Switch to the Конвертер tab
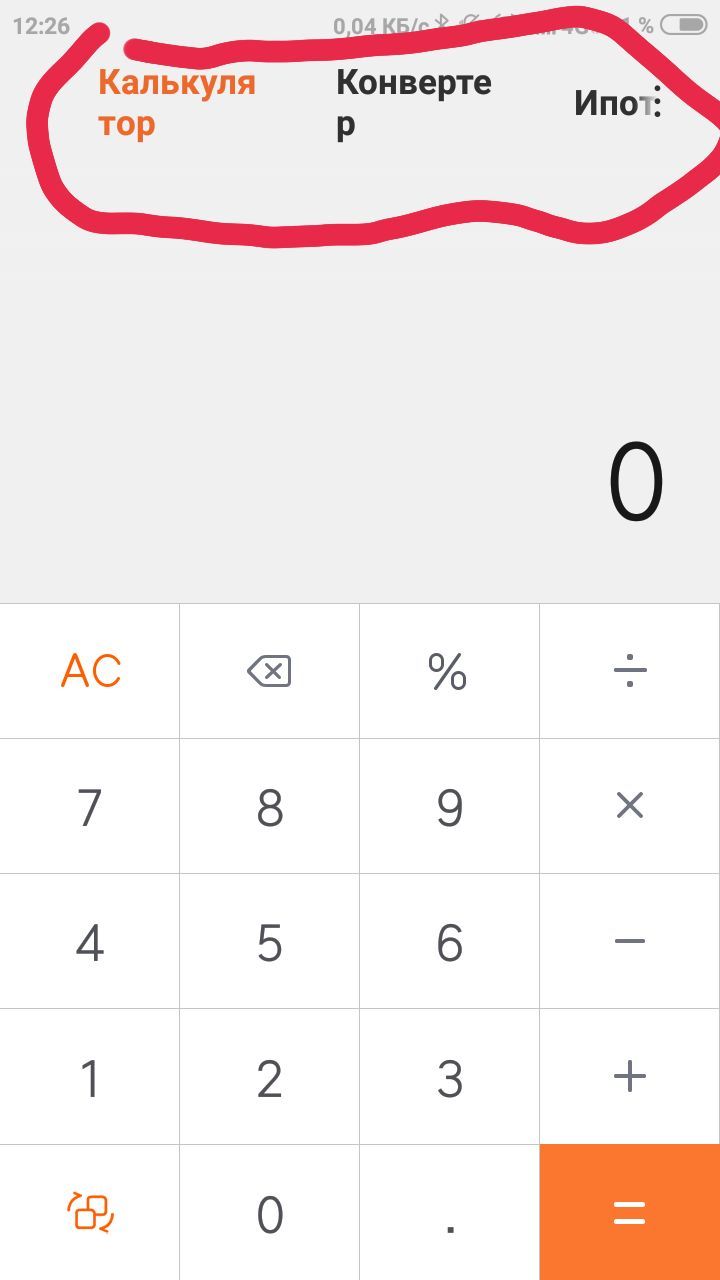Image resolution: width=720 pixels, height=1280 pixels. click(x=413, y=103)
